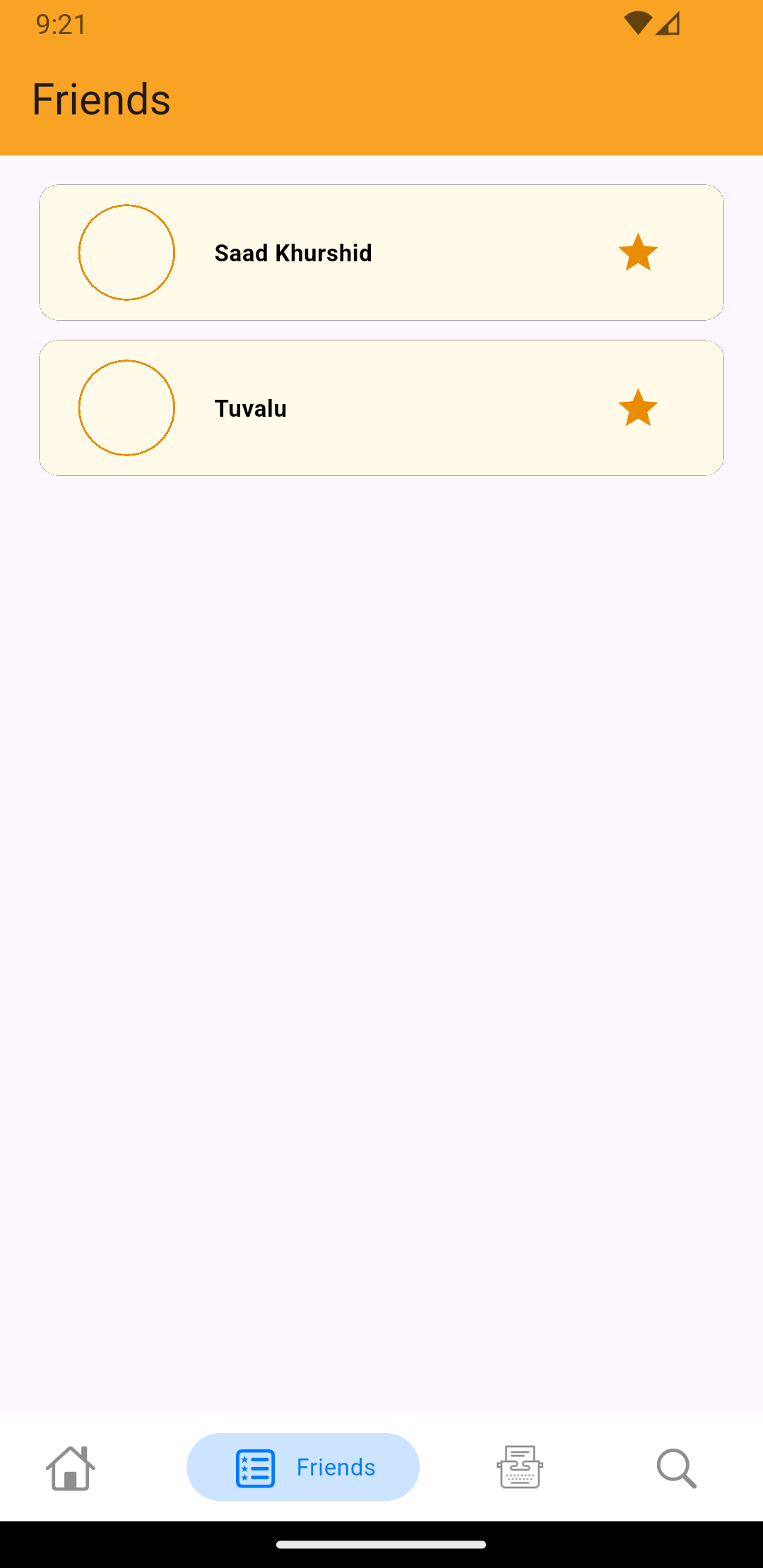
Task: Toggle the star icon next to Tuvalu
Action: click(638, 408)
